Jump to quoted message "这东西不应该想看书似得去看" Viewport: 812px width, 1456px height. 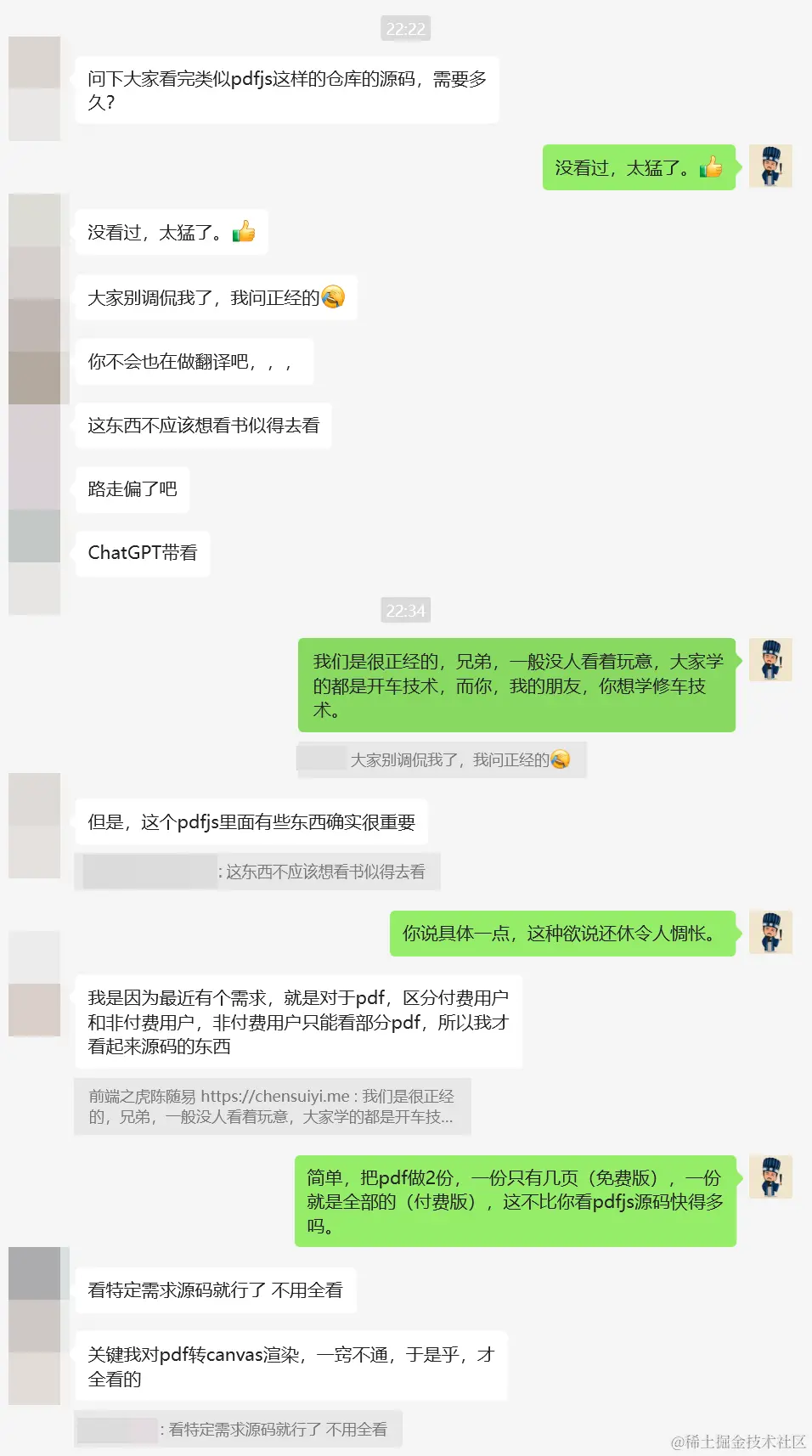(257, 872)
